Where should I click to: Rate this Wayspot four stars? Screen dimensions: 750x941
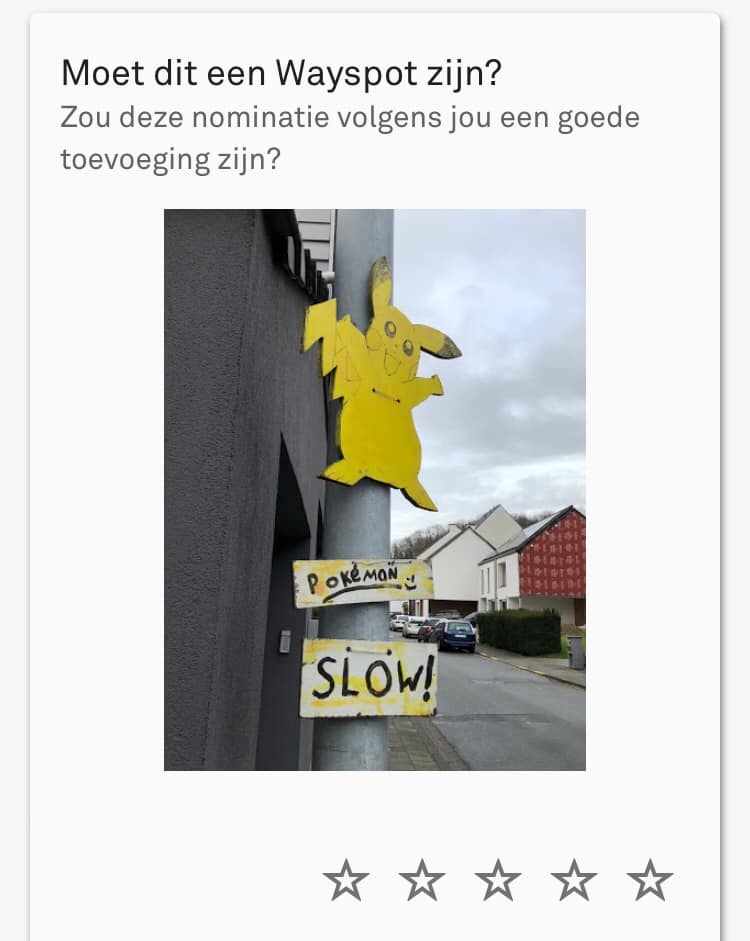click(574, 881)
